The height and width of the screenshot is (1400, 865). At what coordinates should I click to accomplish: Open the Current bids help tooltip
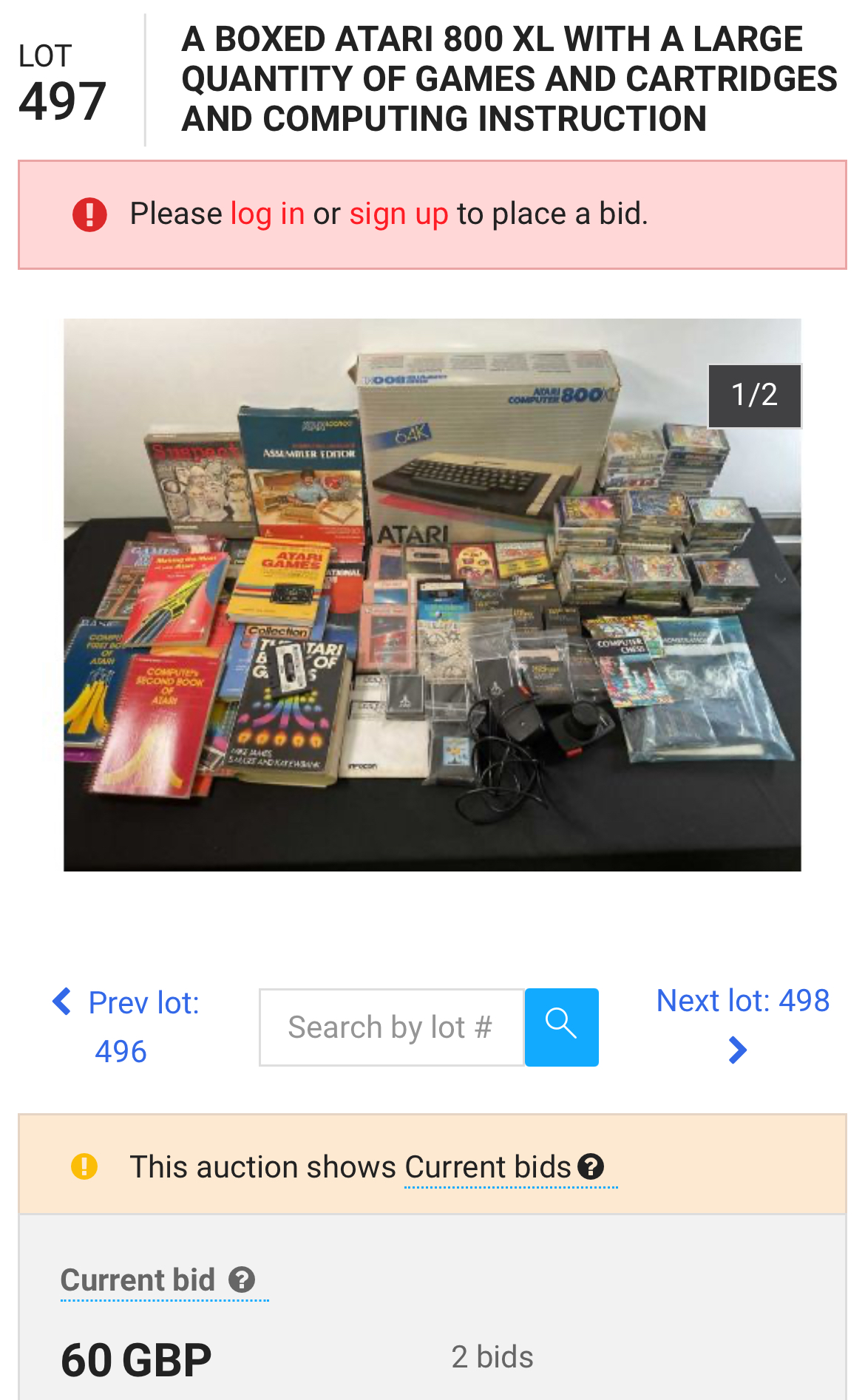(x=591, y=1166)
